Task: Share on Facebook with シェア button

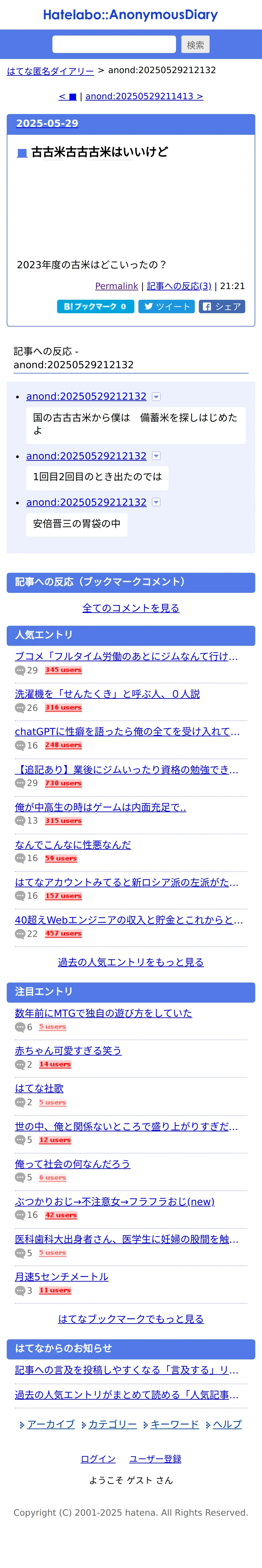Action: [x=222, y=306]
